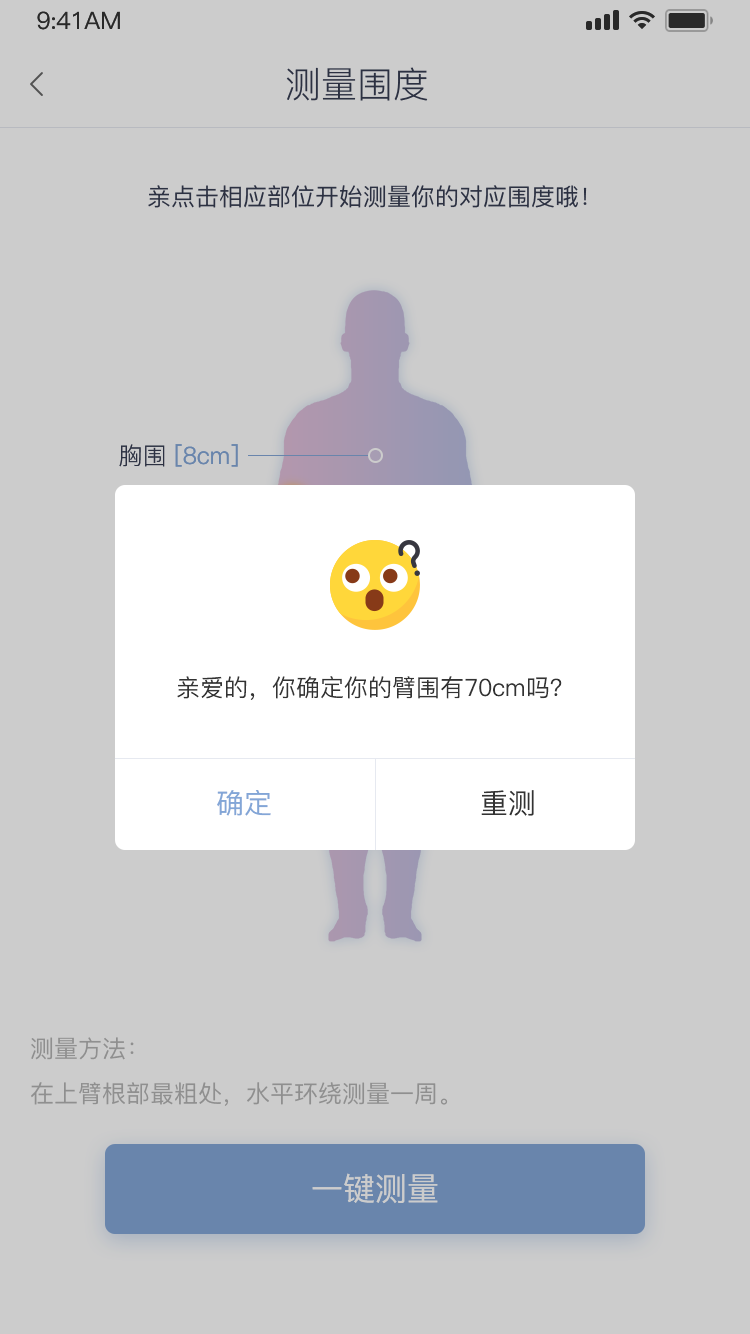Confirm by tapping 确定 in the dialog
750x1334 pixels.
[244, 804]
